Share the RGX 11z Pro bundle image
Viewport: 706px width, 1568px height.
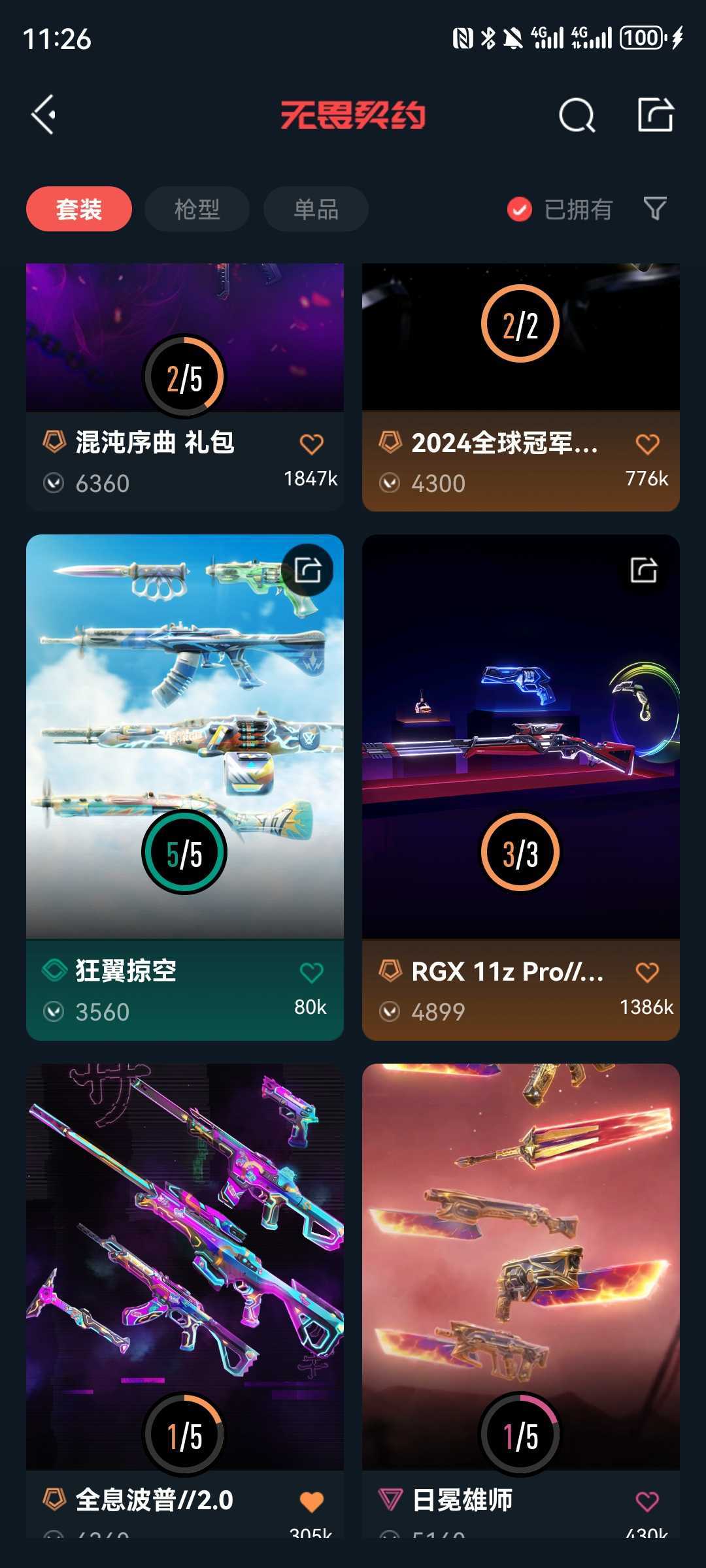click(x=643, y=570)
